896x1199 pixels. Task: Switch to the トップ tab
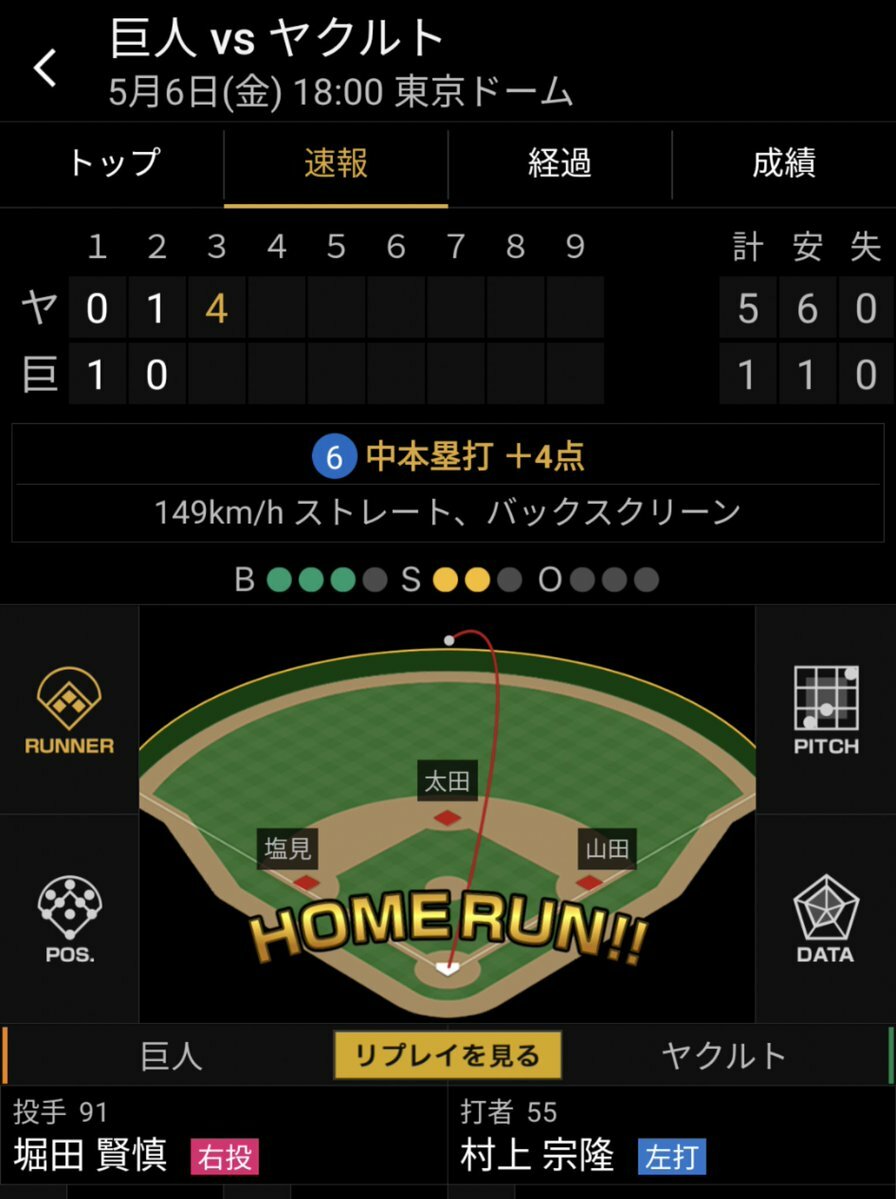click(x=113, y=163)
